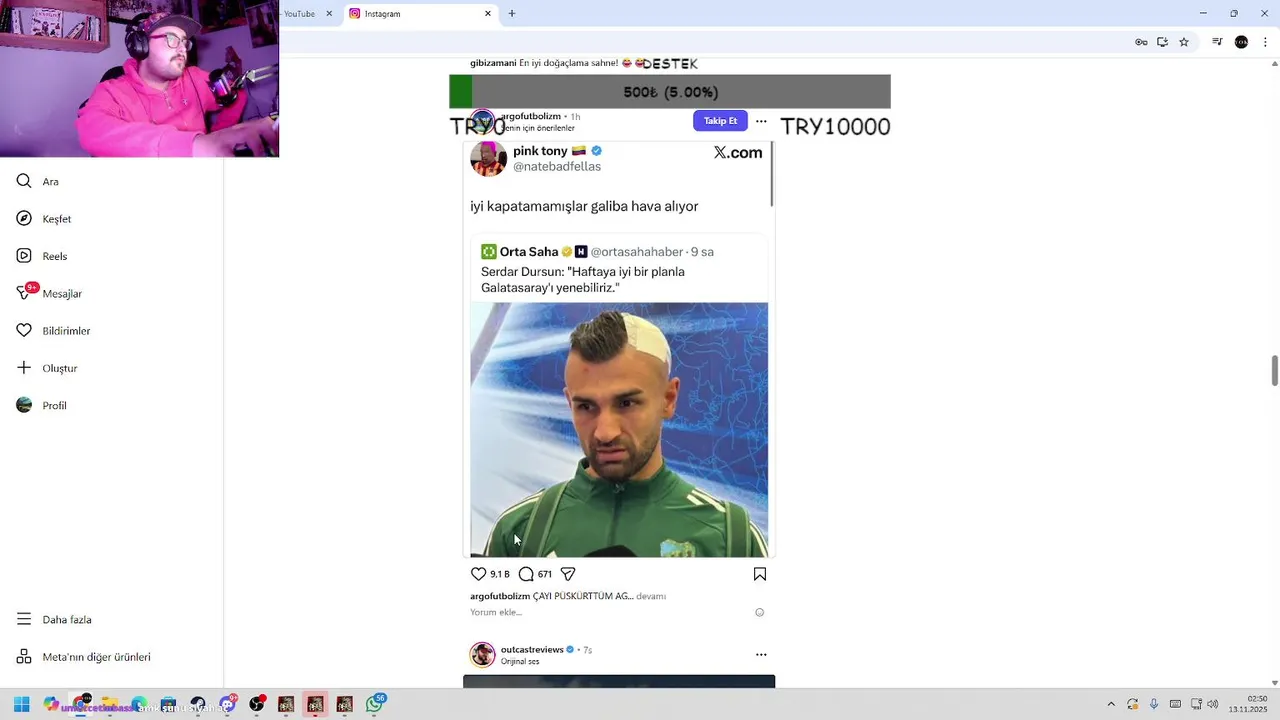
Task: Open comments on argofutbolizm post
Action: [526, 574]
